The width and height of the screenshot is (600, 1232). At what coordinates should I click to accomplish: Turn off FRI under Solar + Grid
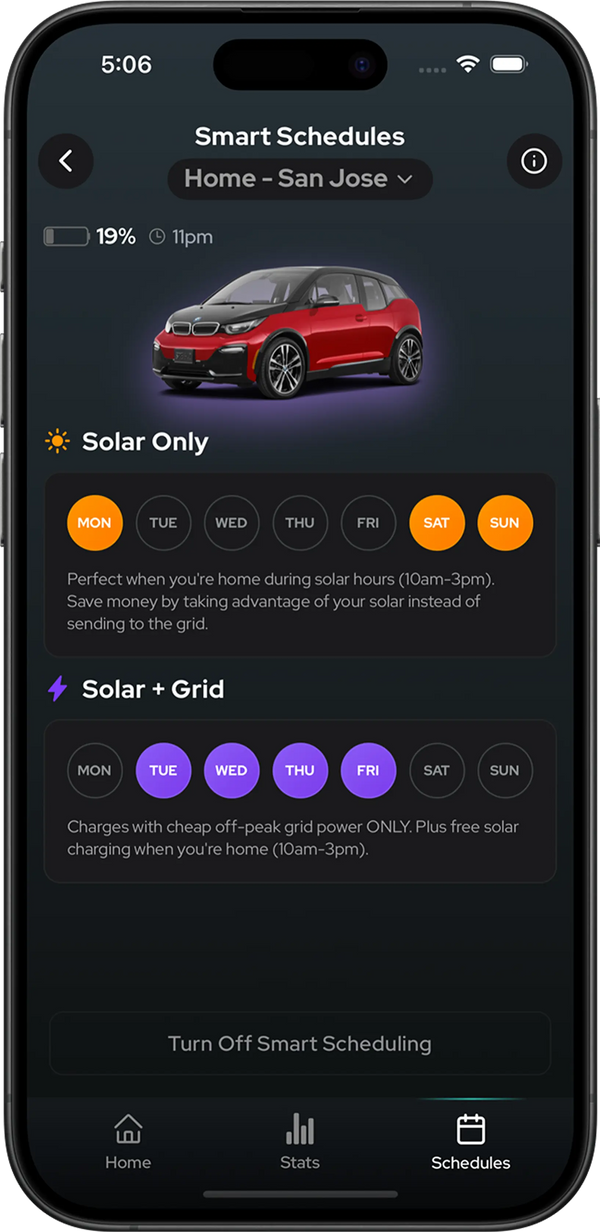tap(368, 770)
